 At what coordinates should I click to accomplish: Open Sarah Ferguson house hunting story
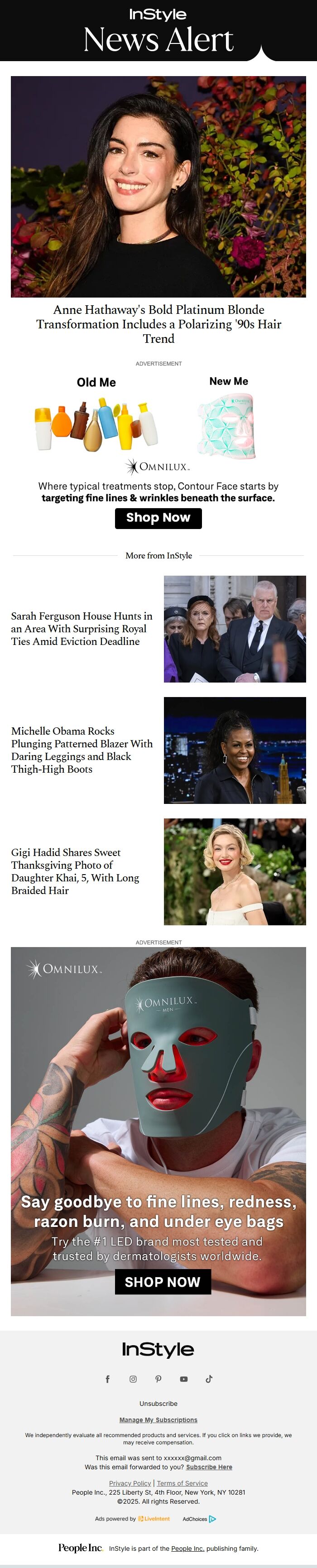pyautogui.click(x=82, y=629)
